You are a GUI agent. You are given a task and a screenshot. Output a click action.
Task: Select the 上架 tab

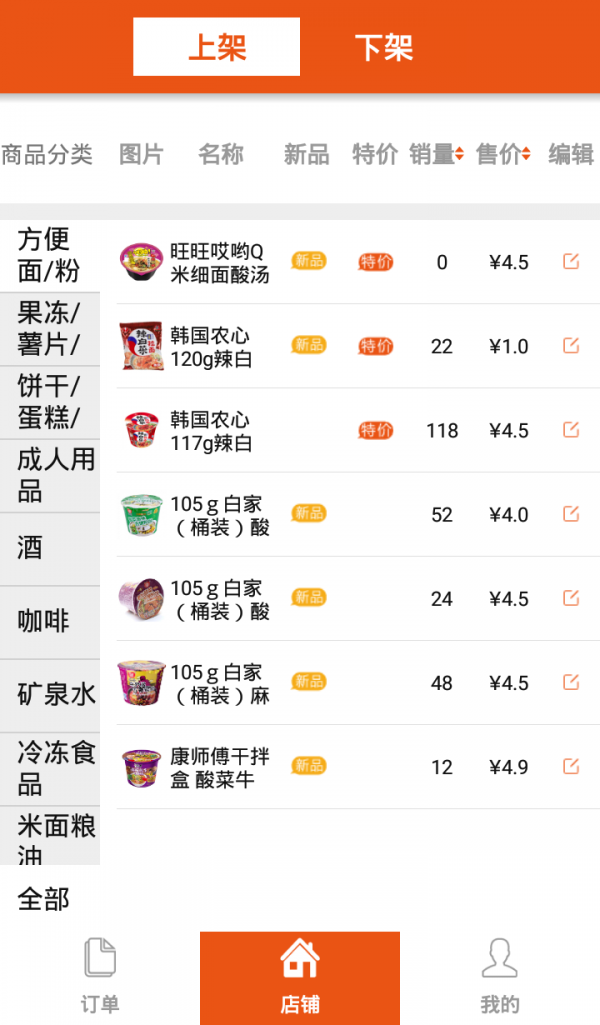click(216, 47)
